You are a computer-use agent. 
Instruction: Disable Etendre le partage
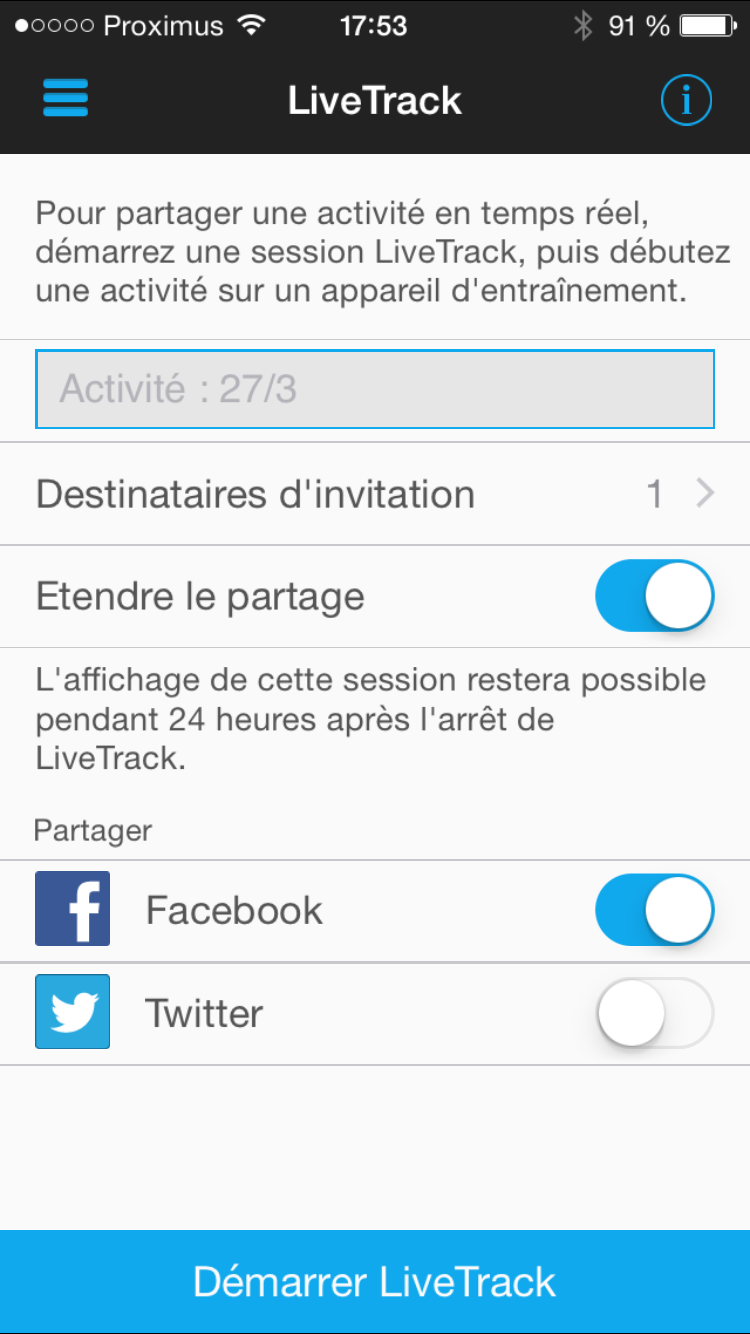tap(654, 596)
